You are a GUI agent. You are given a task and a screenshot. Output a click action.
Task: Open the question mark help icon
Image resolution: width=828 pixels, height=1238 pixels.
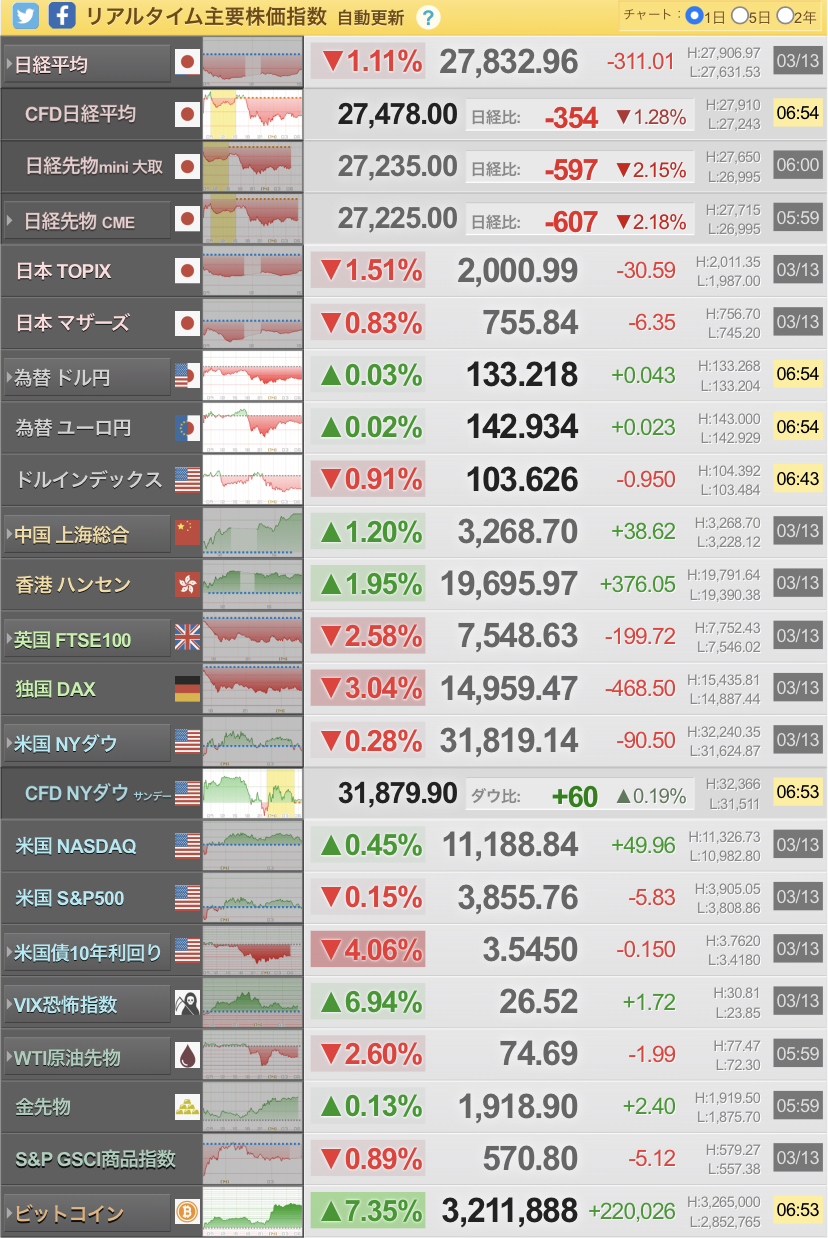pyautogui.click(x=428, y=17)
